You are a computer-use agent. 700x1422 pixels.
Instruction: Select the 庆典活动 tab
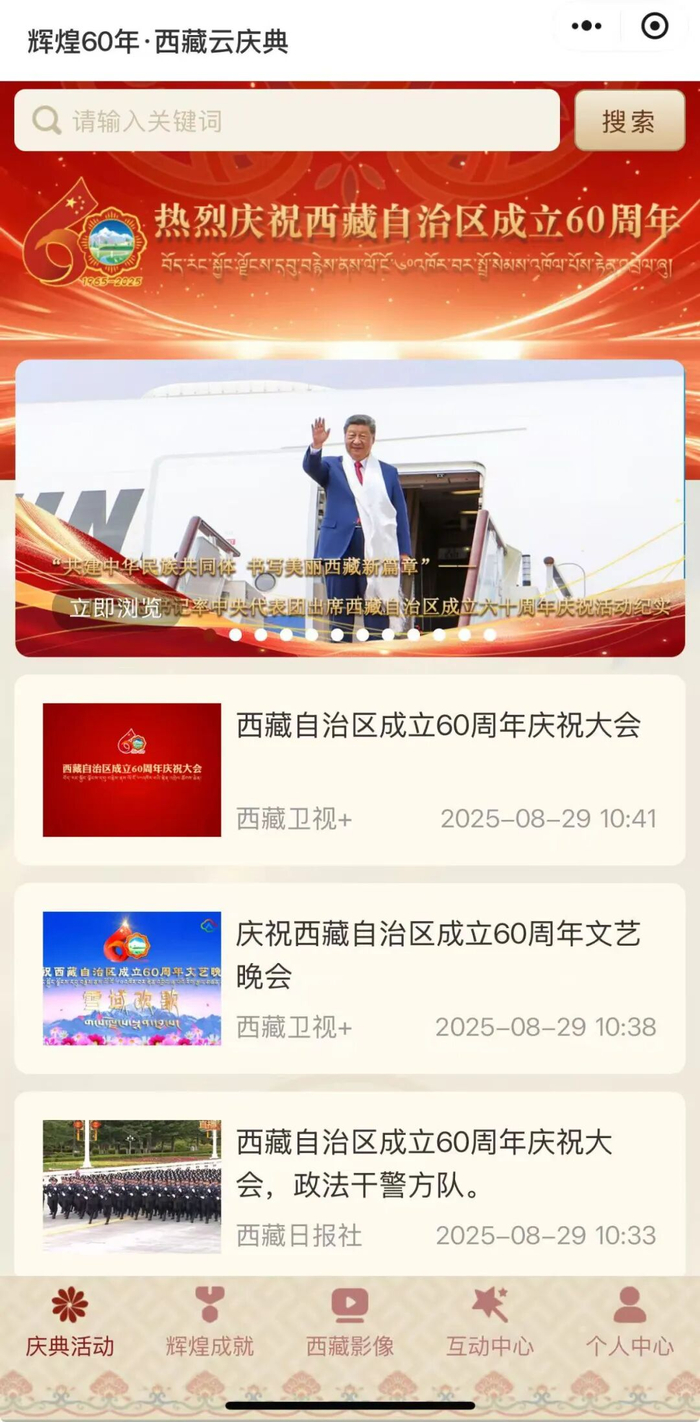[70, 1322]
